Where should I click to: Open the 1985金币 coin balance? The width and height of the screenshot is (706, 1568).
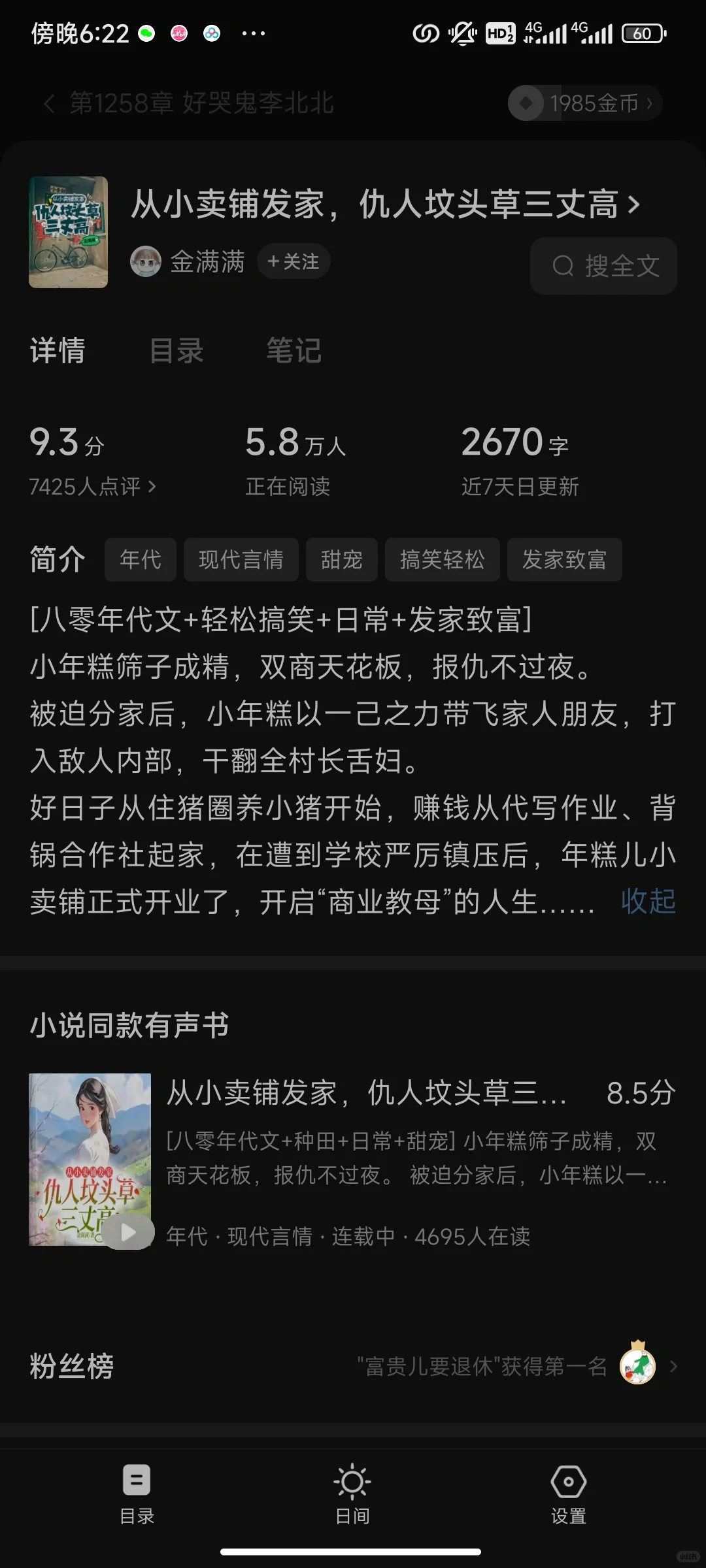click(x=585, y=103)
